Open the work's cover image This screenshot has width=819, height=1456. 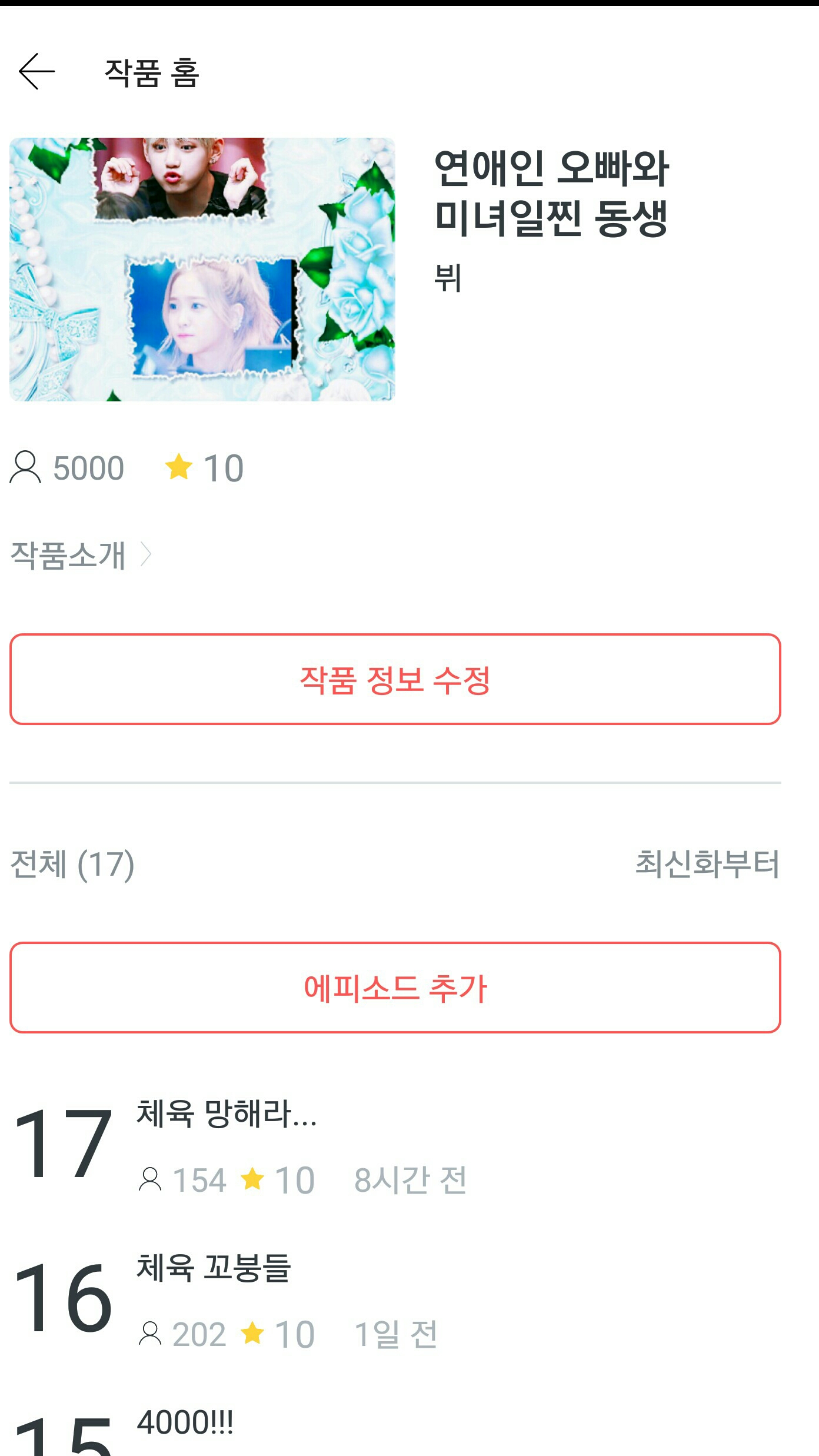[x=202, y=270]
